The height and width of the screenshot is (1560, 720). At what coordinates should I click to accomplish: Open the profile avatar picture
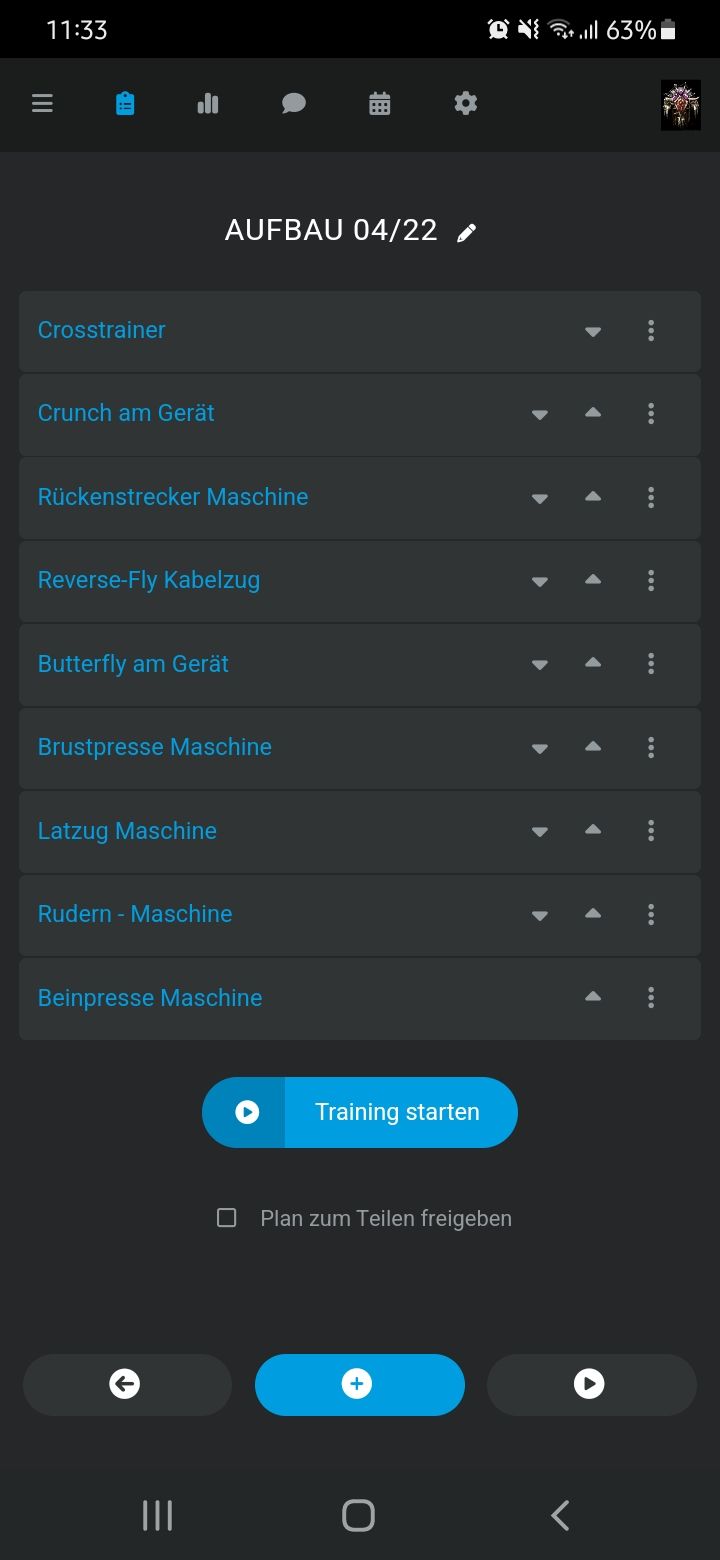(680, 105)
